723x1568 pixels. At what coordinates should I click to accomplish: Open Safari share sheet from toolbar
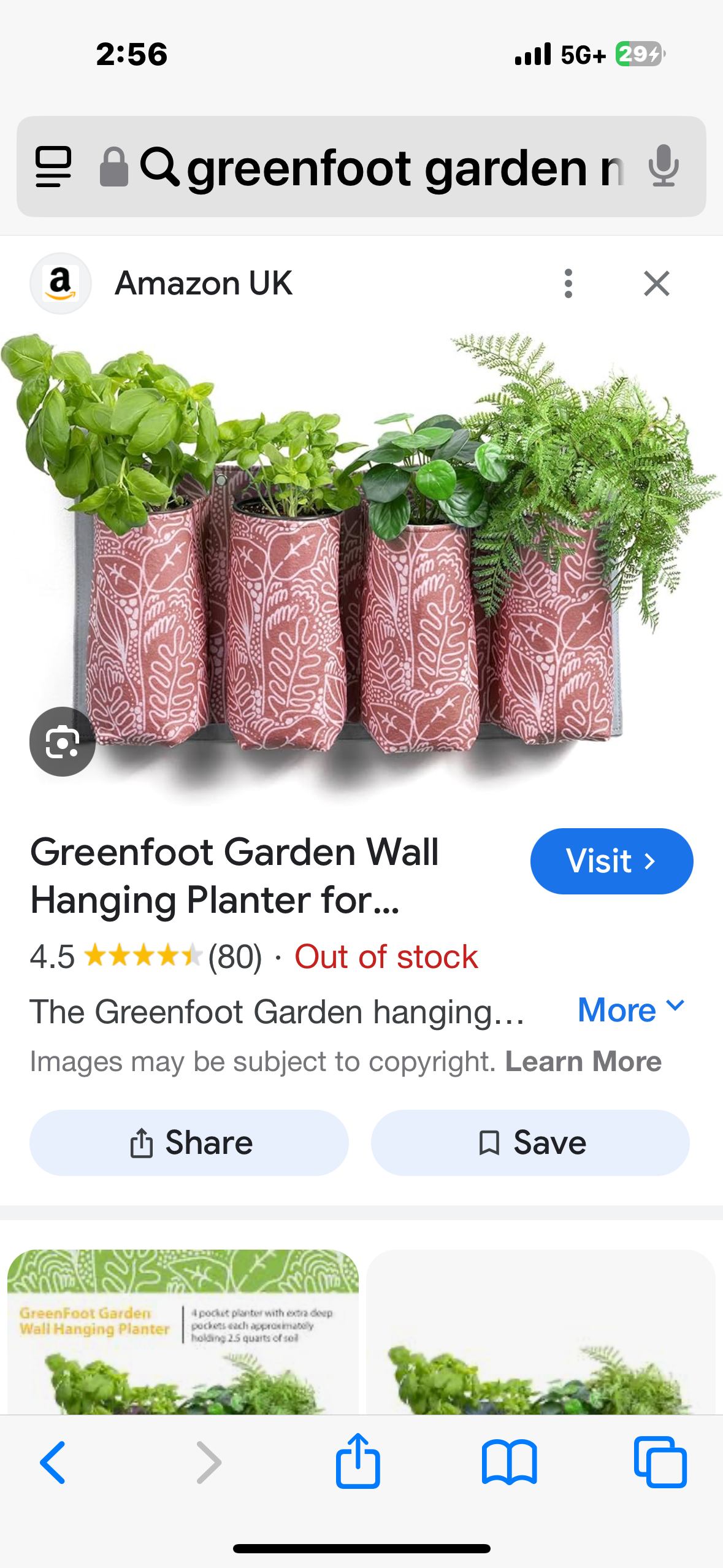pyautogui.click(x=358, y=1461)
